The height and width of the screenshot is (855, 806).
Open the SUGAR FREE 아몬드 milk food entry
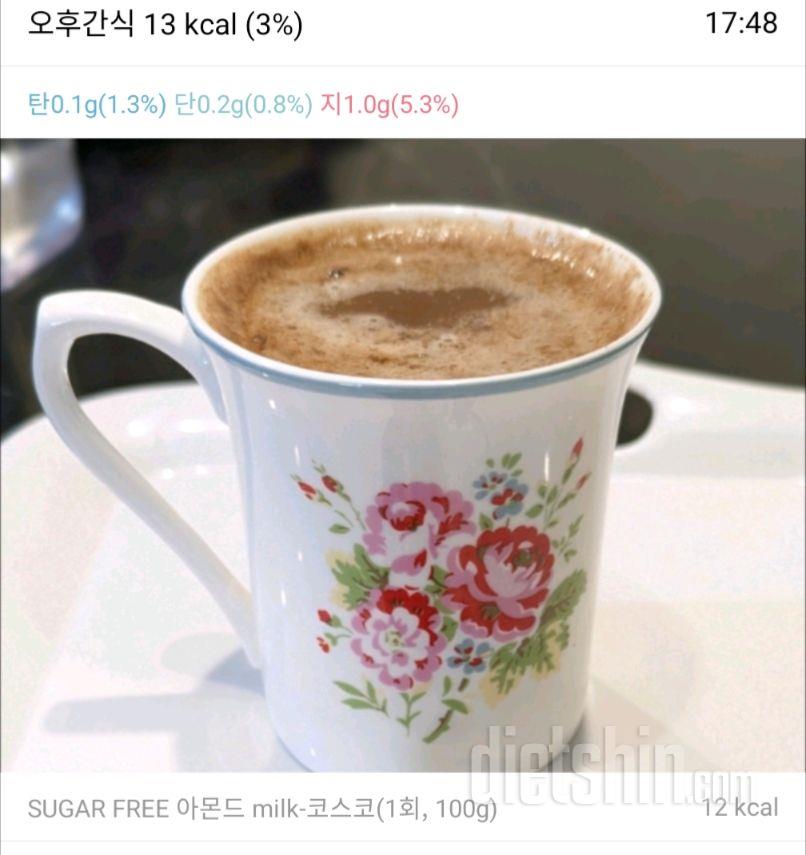click(x=262, y=809)
